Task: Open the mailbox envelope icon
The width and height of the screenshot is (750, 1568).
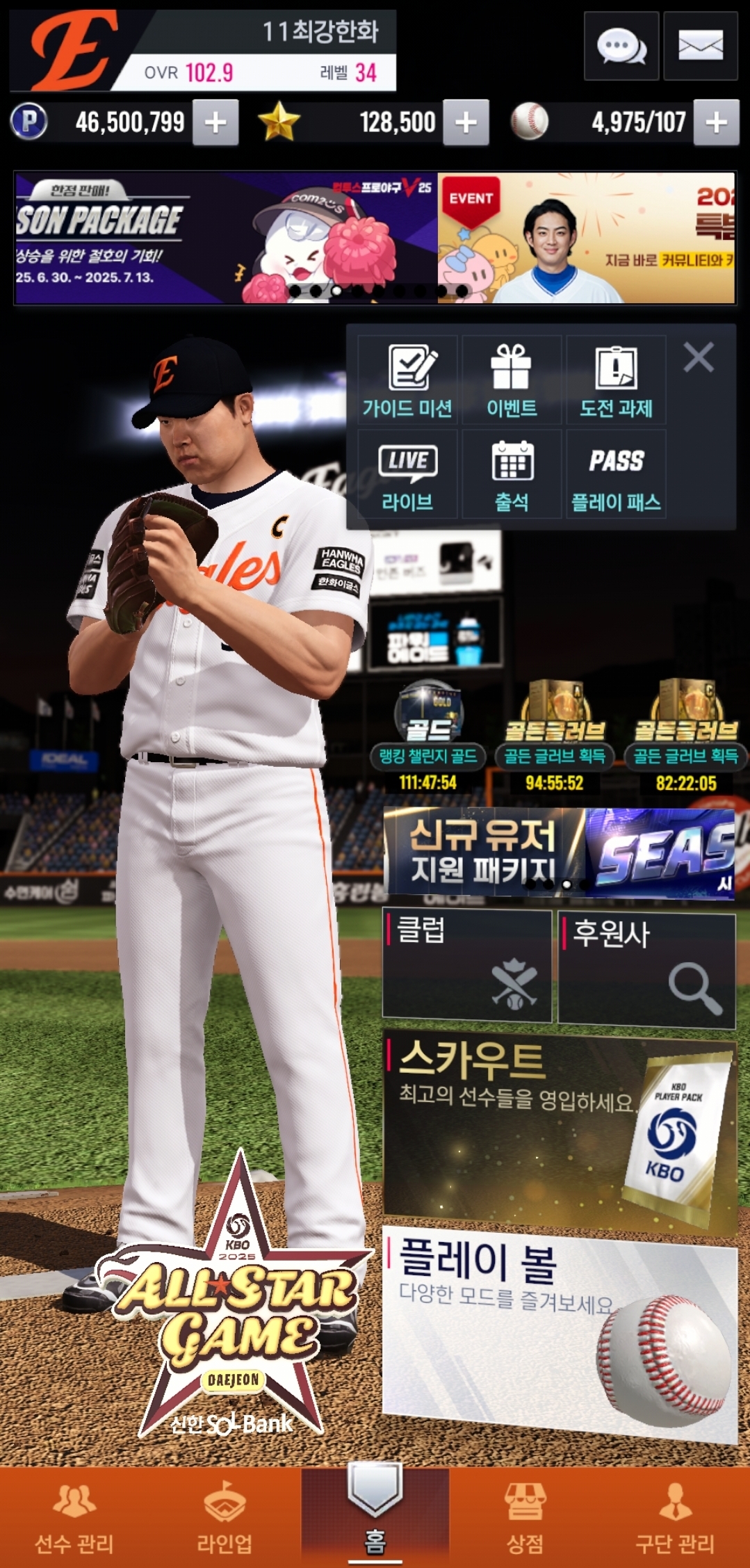Action: point(700,46)
